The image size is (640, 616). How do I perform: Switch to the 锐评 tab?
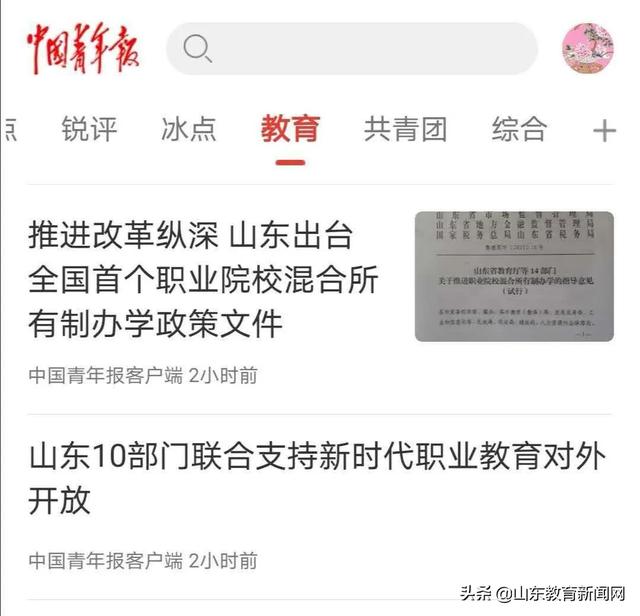(89, 129)
